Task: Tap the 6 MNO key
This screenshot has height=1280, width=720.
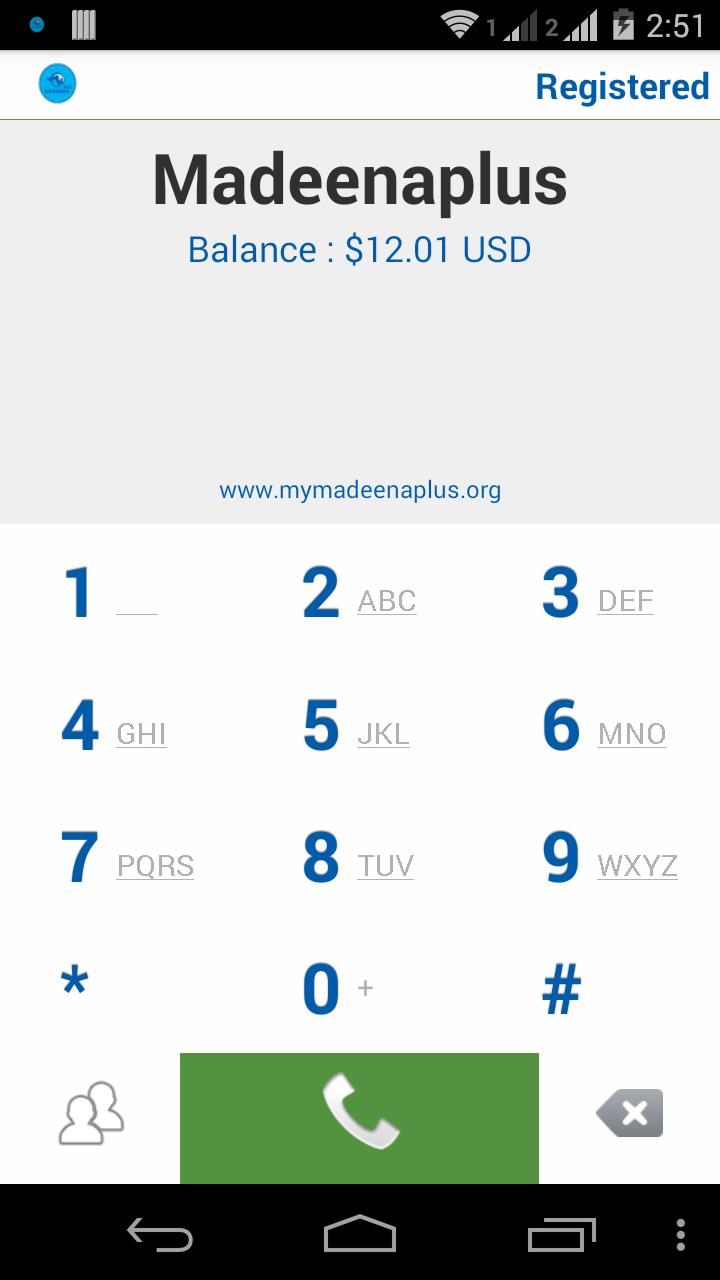Action: click(x=602, y=727)
